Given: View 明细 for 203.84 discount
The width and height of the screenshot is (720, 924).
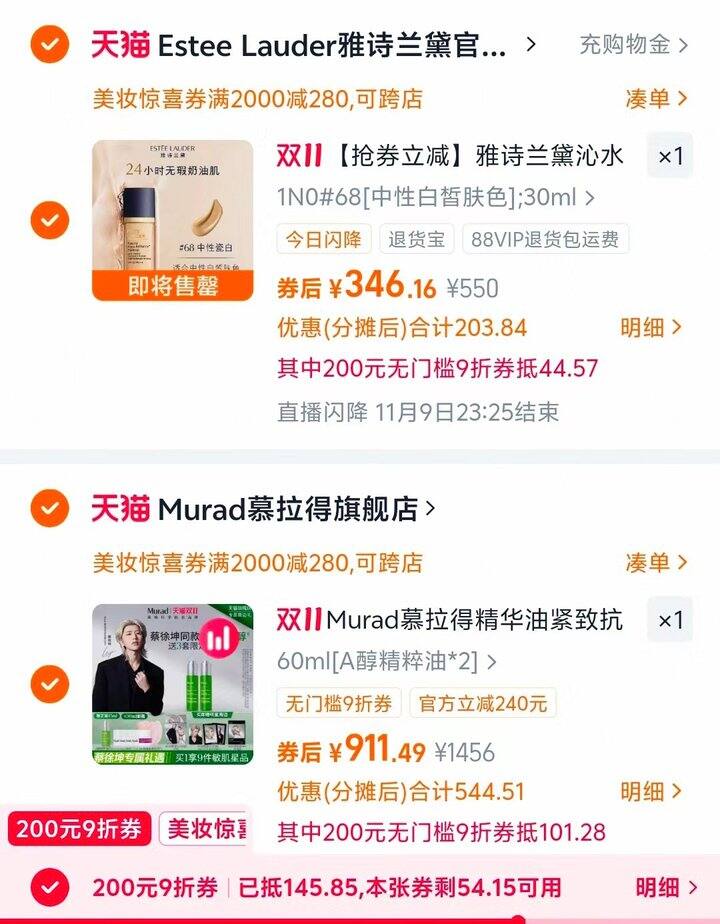Looking at the screenshot, I should tap(650, 327).
